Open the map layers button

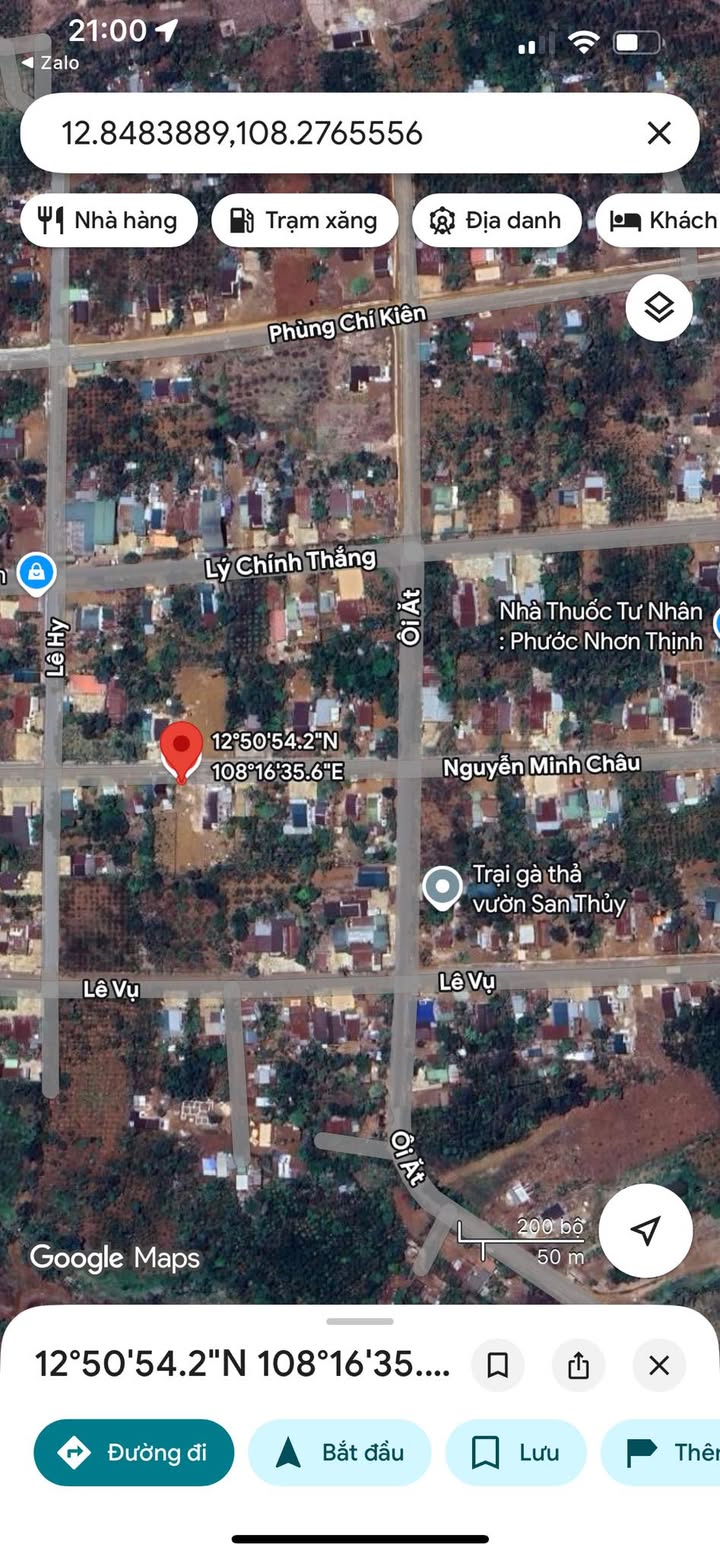tap(659, 308)
